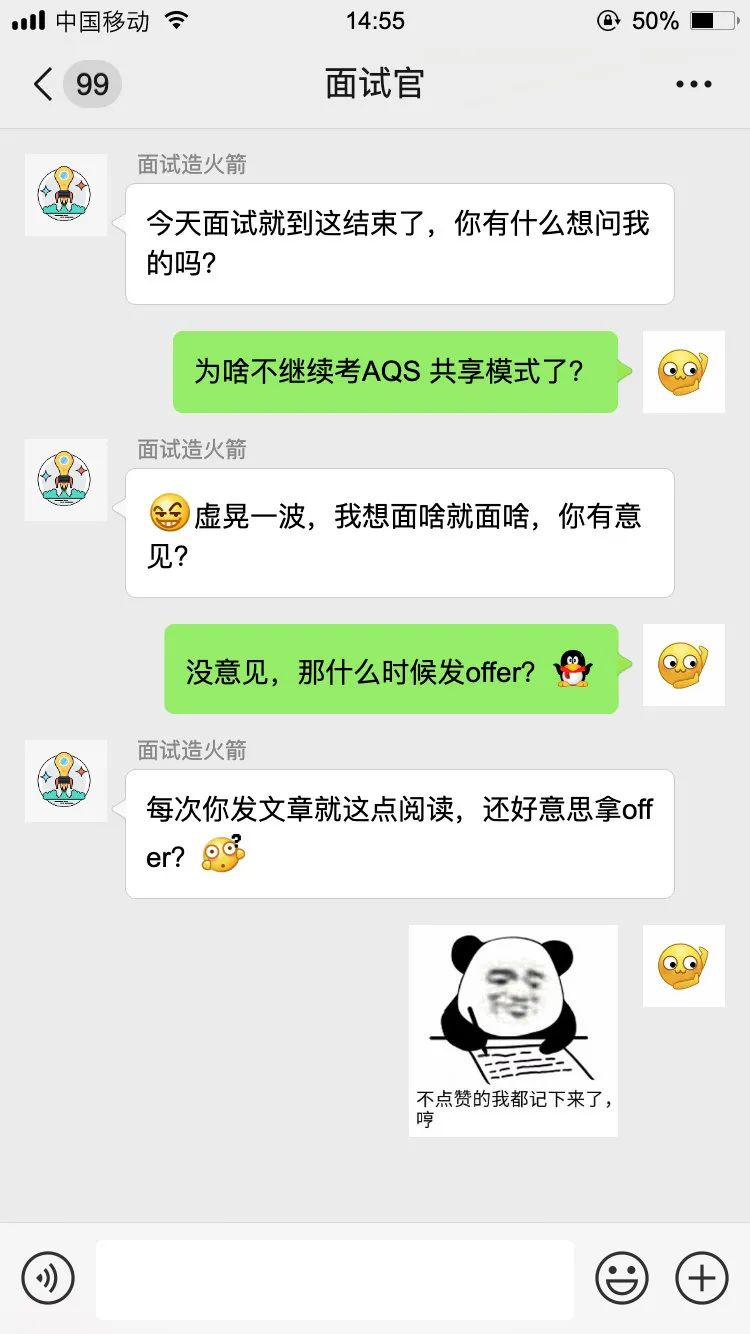The image size is (750, 1334).
Task: Go back to the chat list
Action: tap(44, 84)
